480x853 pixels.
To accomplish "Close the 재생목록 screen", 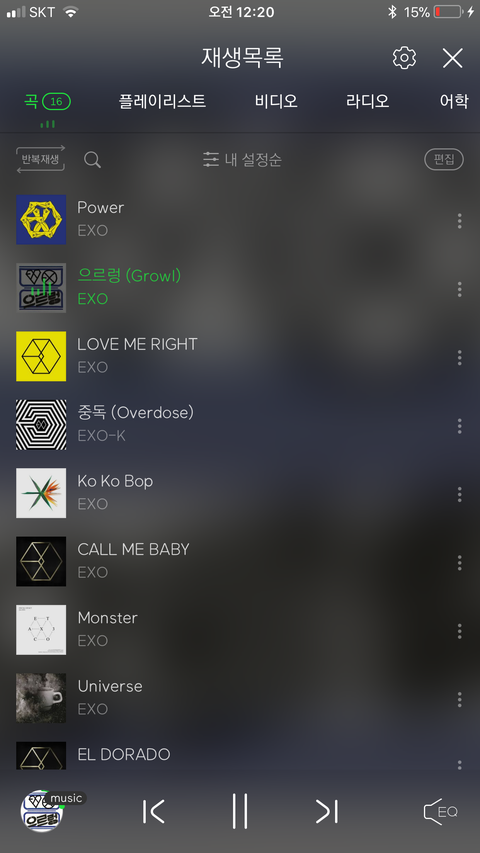I will tap(452, 58).
